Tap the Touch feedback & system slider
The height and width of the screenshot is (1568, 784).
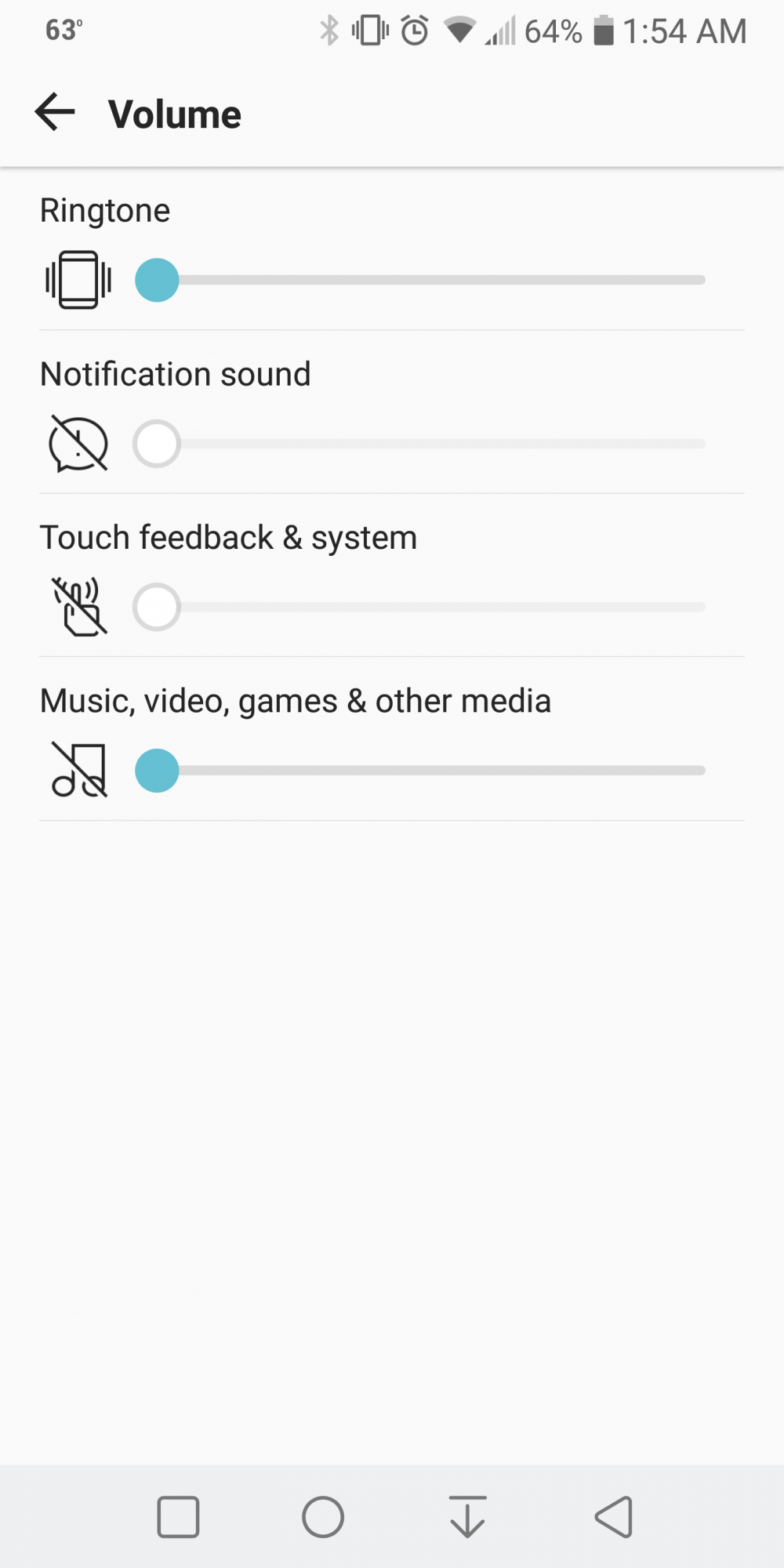[420, 607]
